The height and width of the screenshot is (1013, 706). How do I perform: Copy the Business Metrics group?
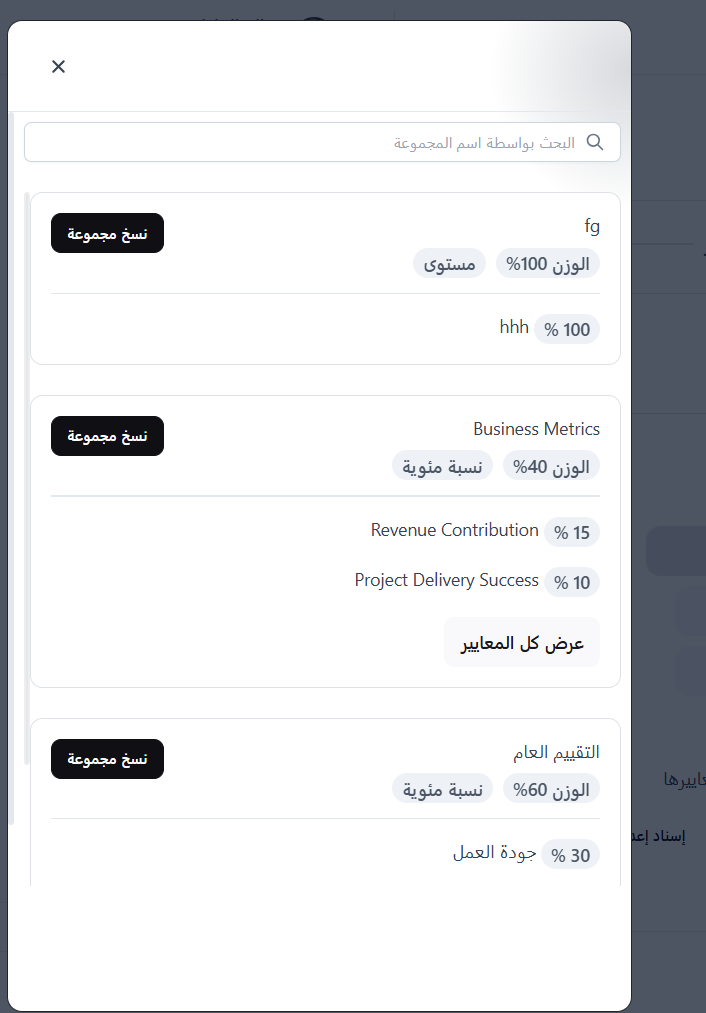[x=107, y=436]
